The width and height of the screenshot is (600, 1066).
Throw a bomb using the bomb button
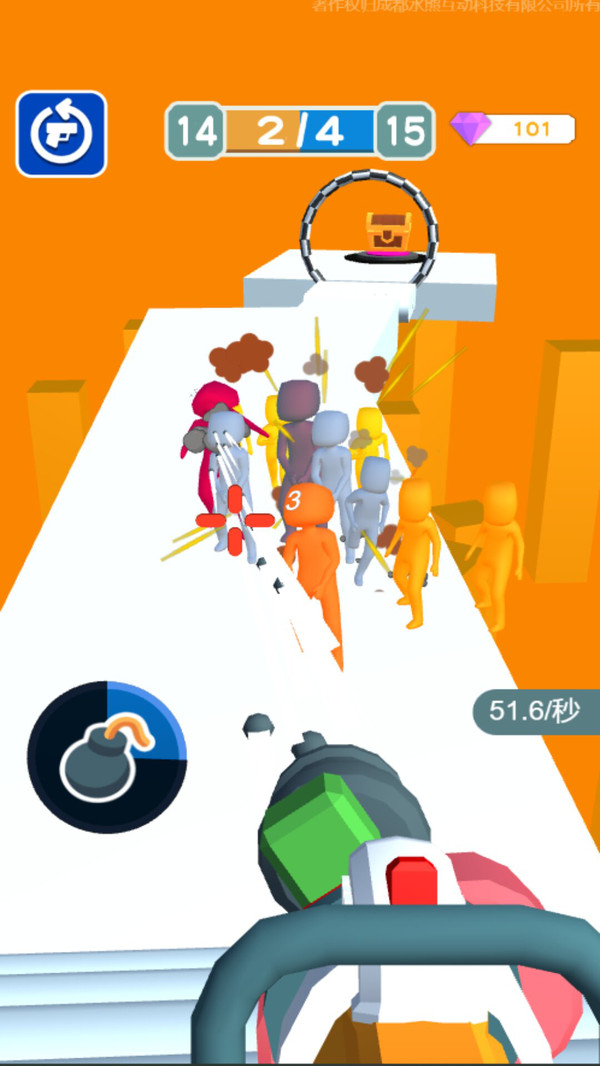pos(107,759)
